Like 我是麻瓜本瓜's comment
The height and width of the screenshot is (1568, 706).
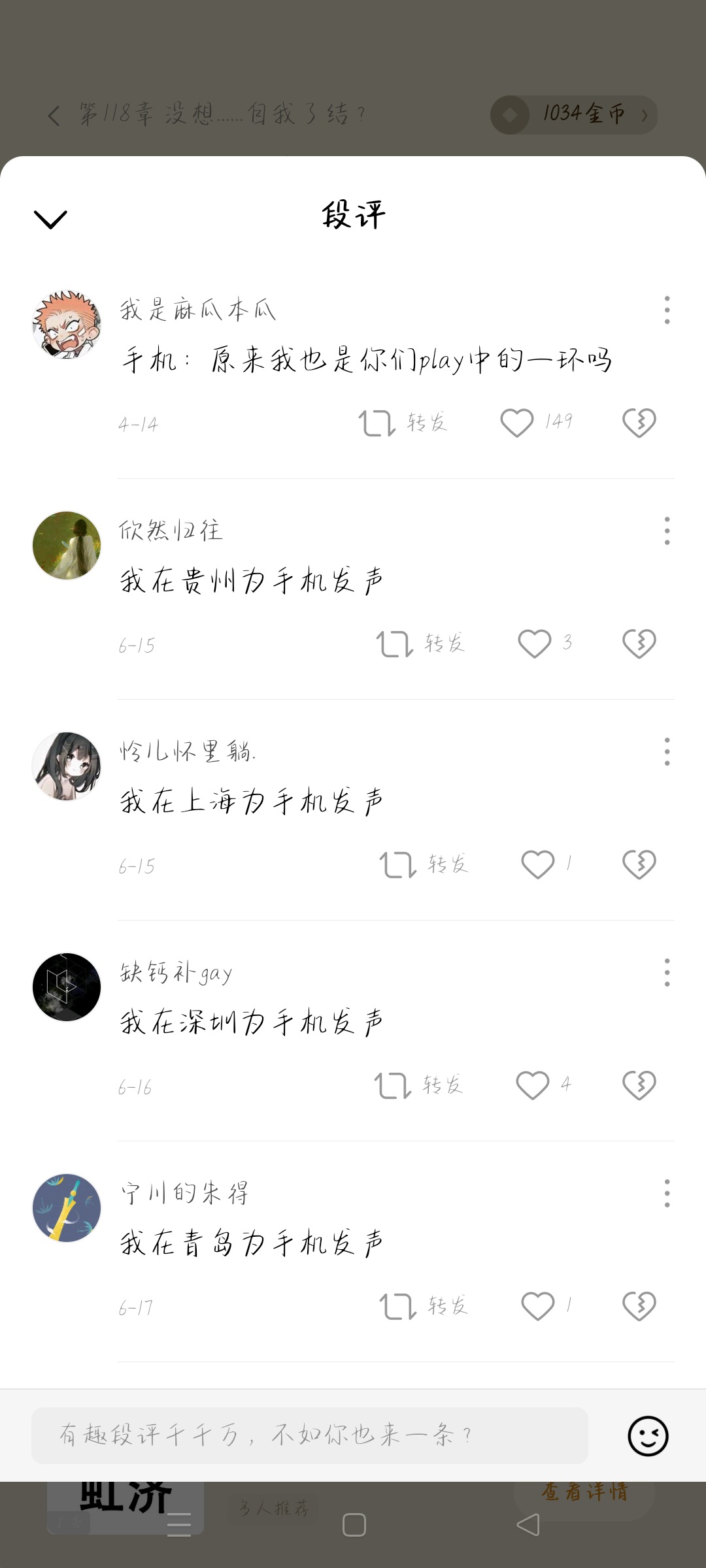[x=517, y=423]
